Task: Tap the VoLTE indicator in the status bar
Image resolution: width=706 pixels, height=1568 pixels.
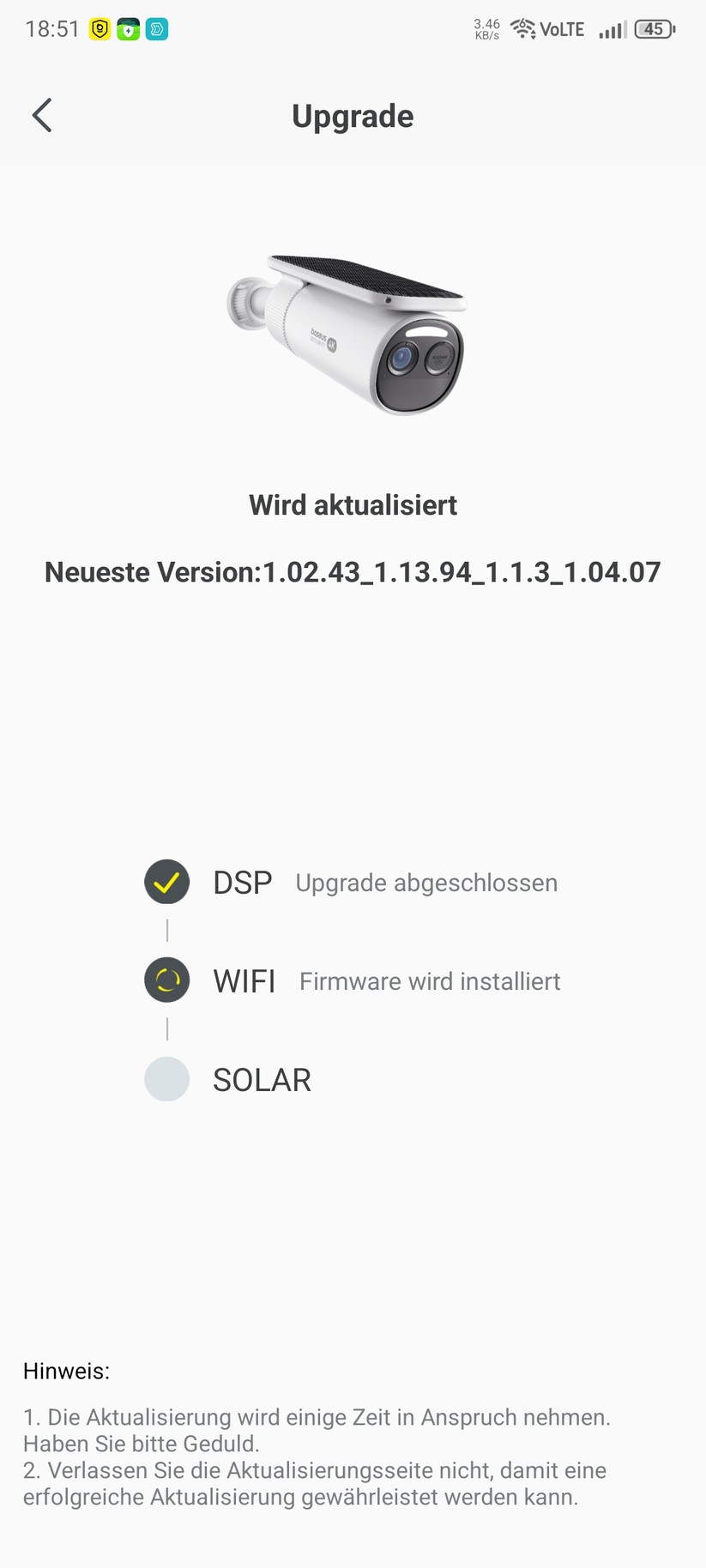Action: [x=559, y=28]
